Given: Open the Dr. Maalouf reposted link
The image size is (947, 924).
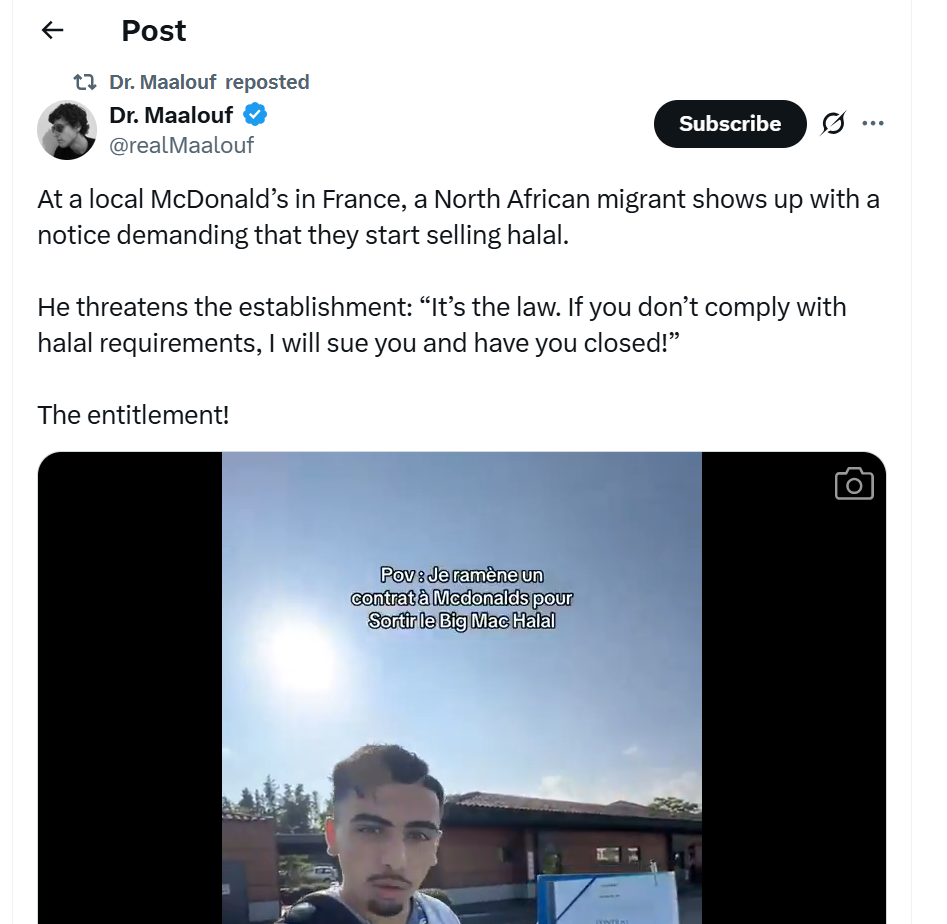Looking at the screenshot, I should pos(208,82).
